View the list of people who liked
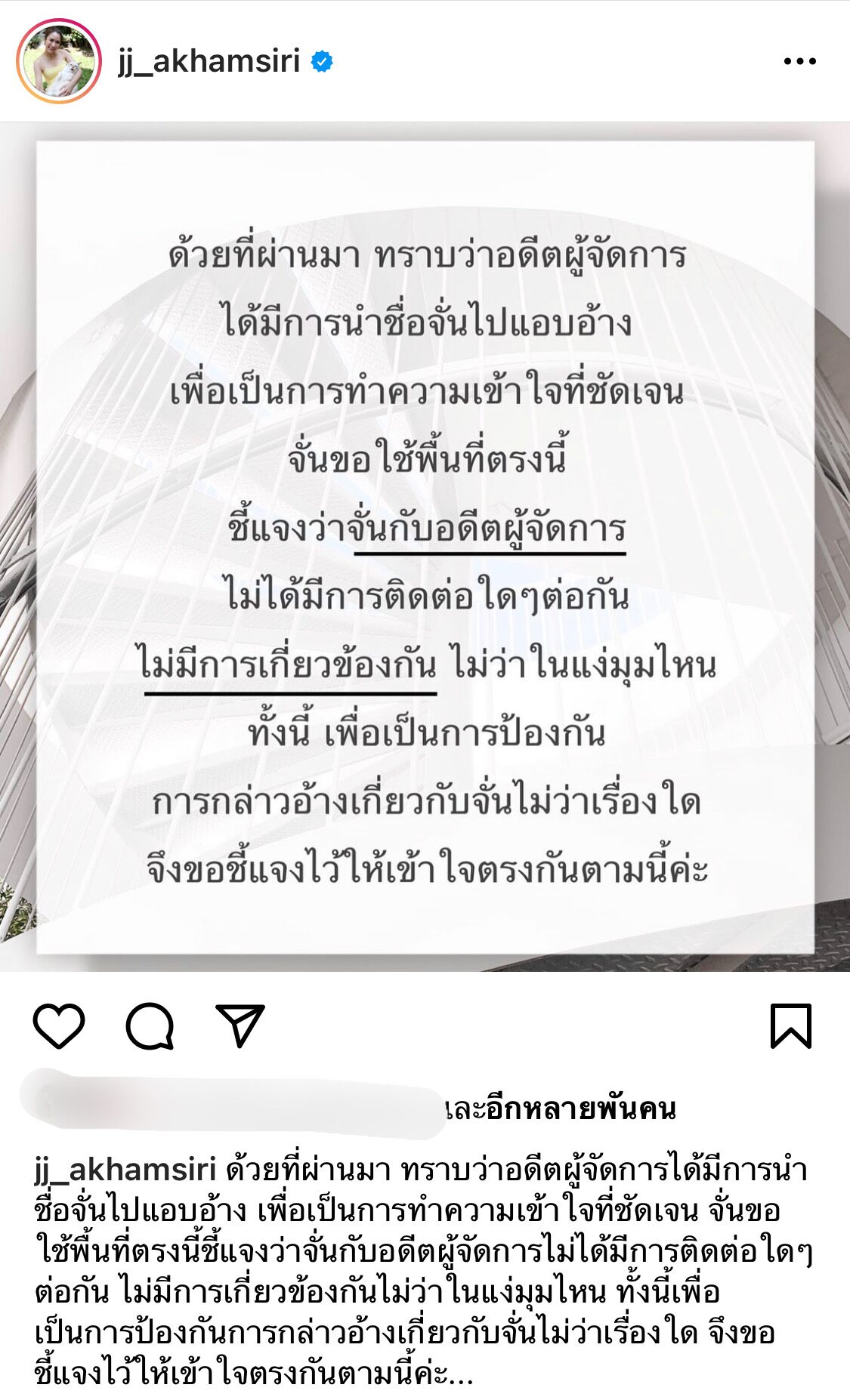 pos(561,1109)
